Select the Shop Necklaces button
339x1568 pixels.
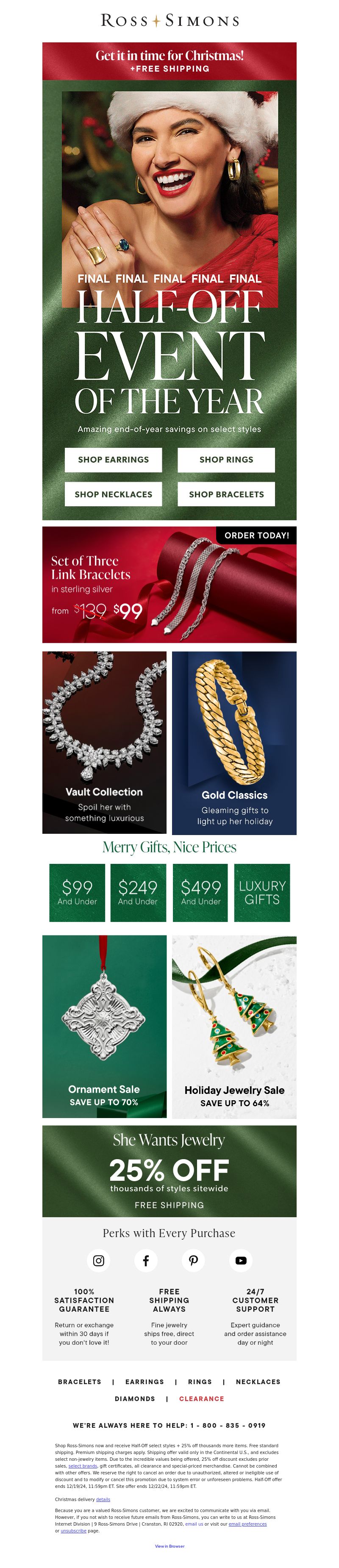click(x=113, y=494)
